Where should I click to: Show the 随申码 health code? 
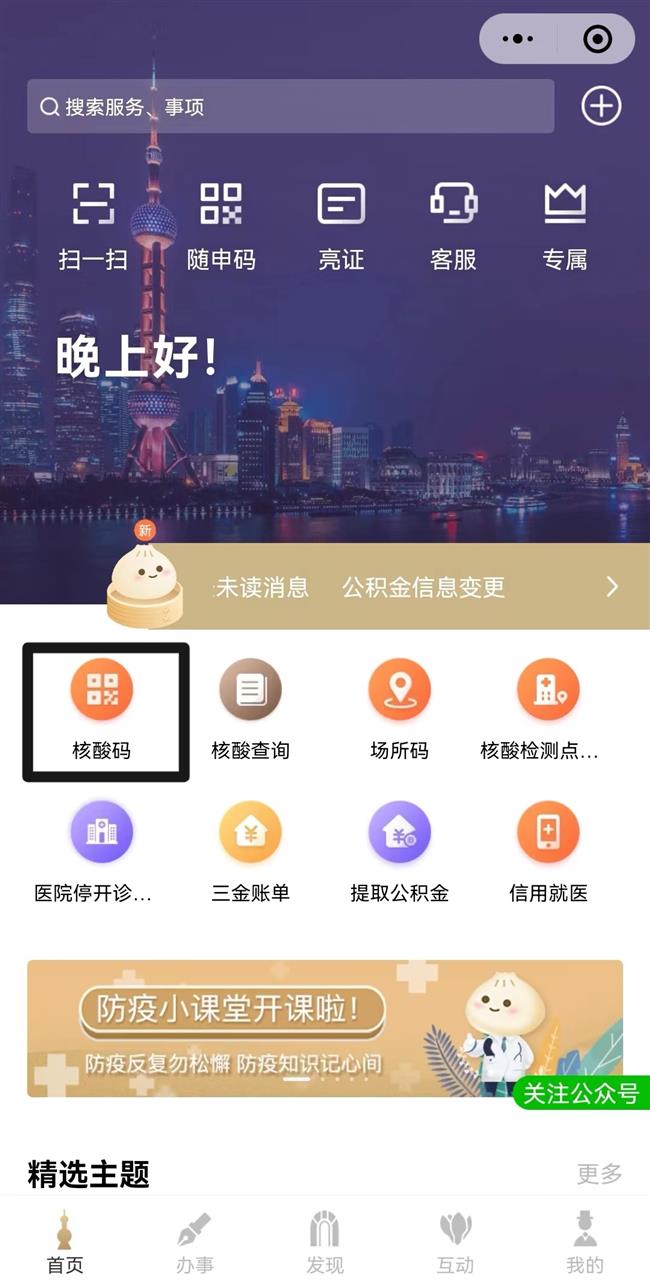(x=221, y=225)
